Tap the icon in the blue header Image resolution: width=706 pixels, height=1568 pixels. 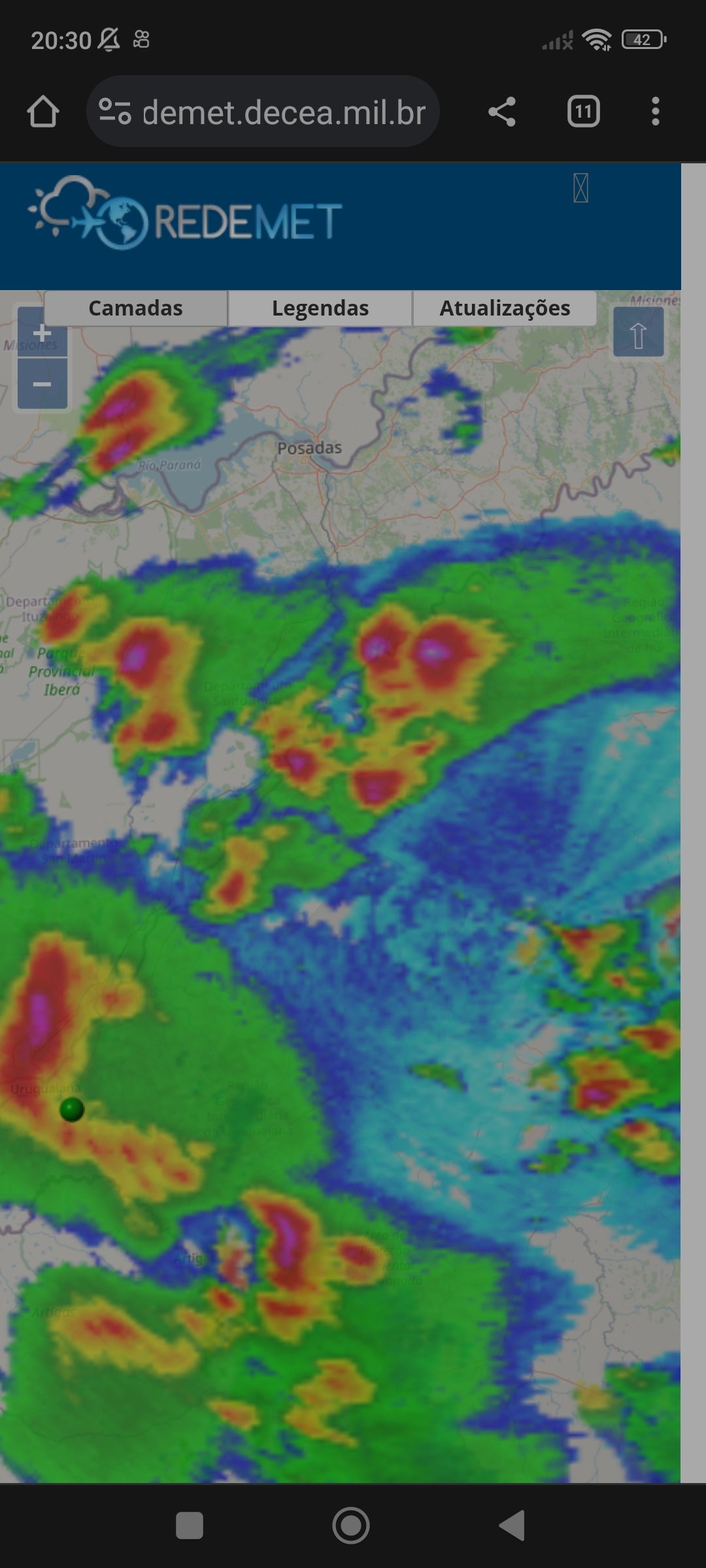point(580,188)
